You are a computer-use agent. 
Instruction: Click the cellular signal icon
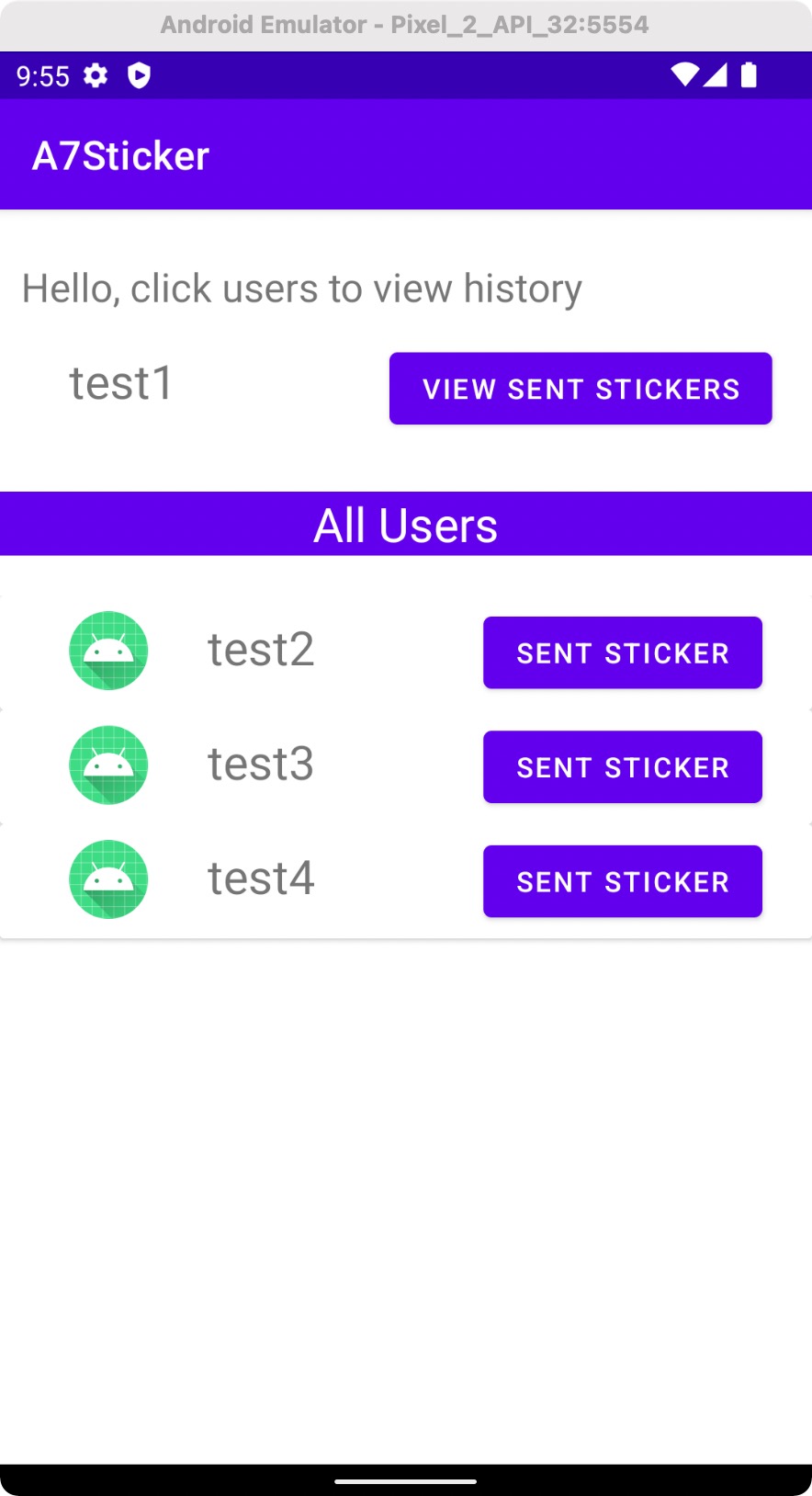pos(717,76)
